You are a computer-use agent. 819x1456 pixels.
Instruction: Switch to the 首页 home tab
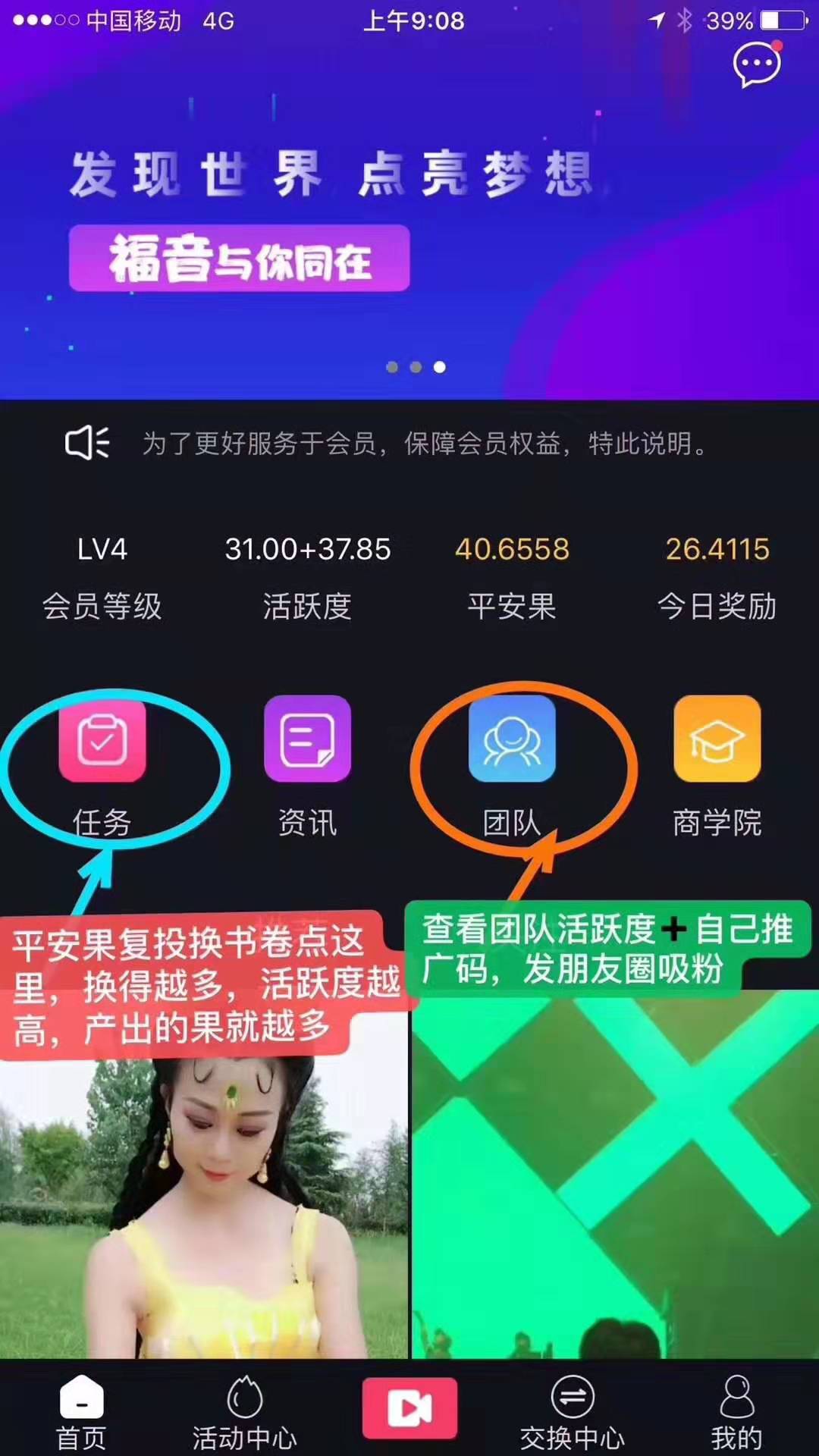point(82,1412)
